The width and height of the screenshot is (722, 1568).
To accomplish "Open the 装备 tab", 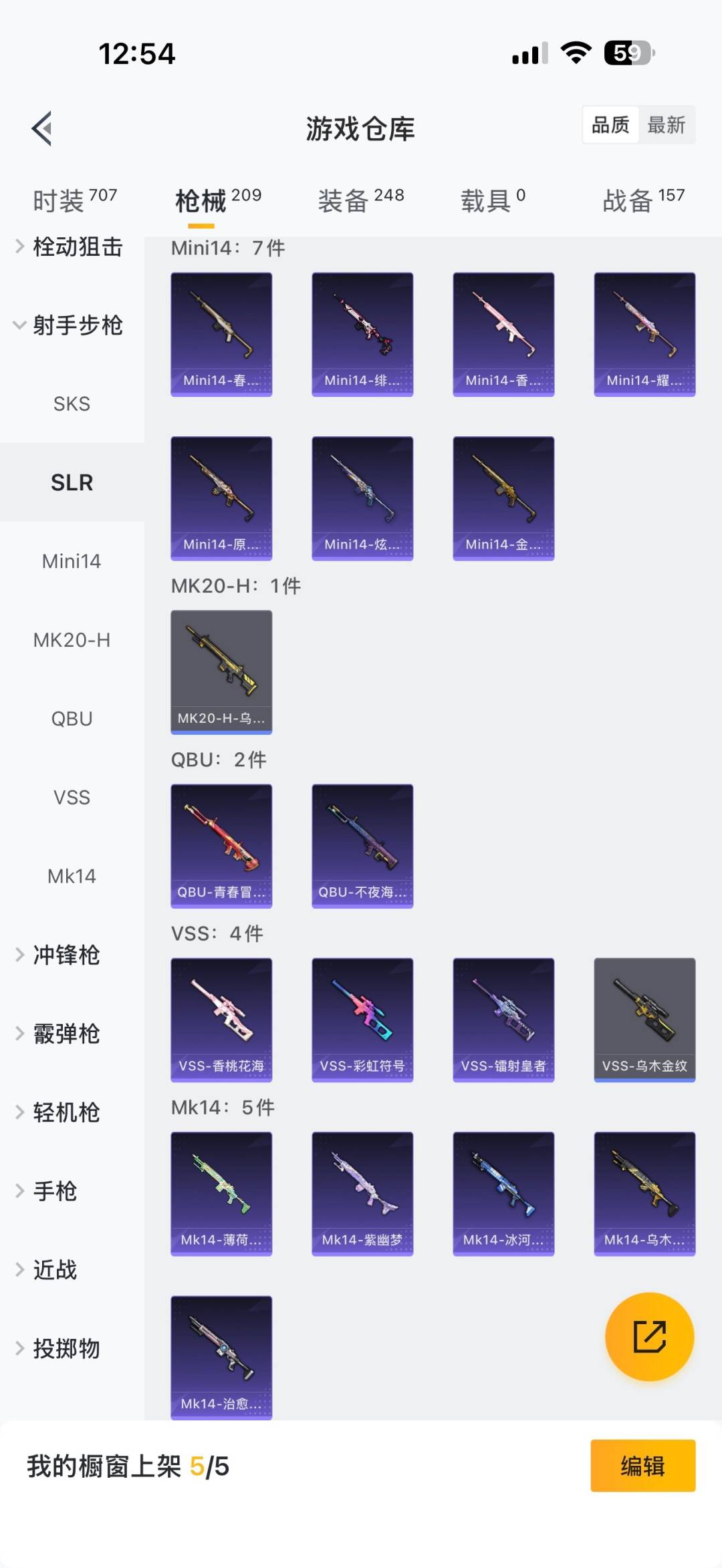I will [360, 199].
